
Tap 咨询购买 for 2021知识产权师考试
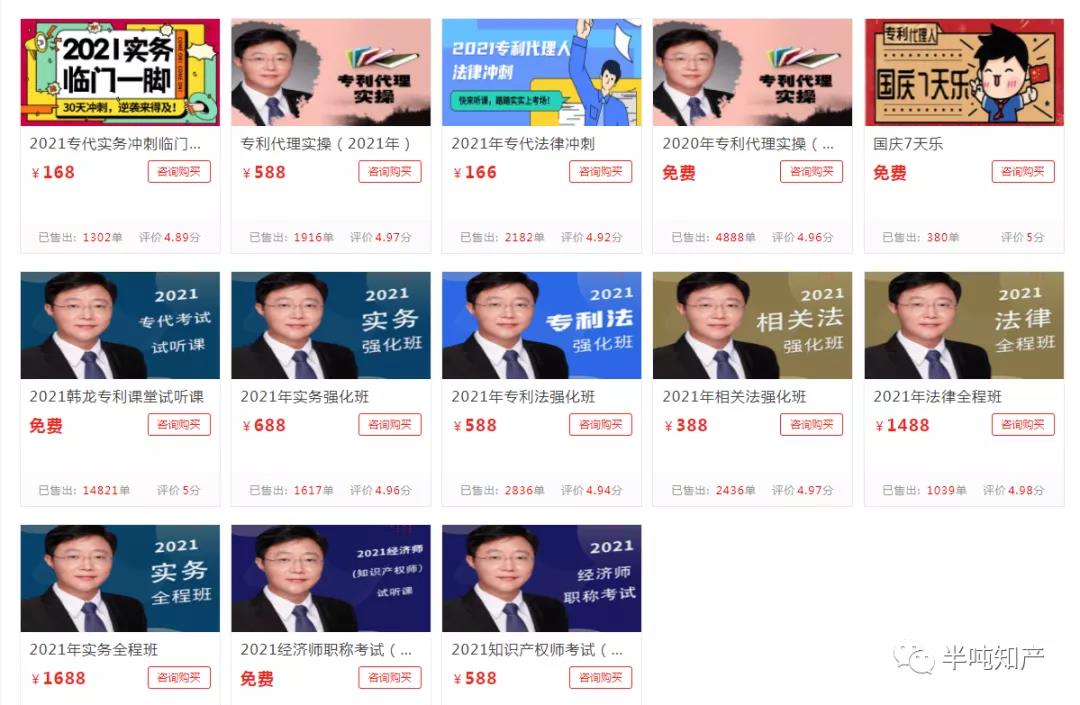(x=601, y=678)
